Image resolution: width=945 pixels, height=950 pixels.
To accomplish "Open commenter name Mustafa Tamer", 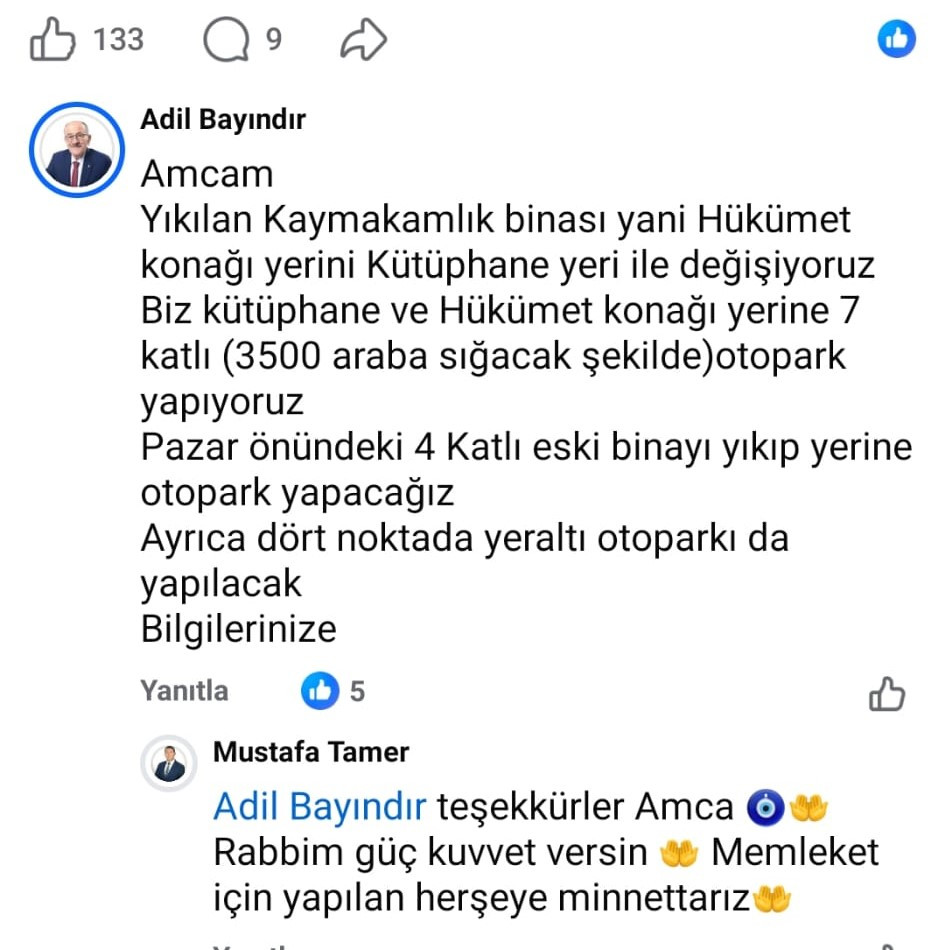I will coord(311,751).
